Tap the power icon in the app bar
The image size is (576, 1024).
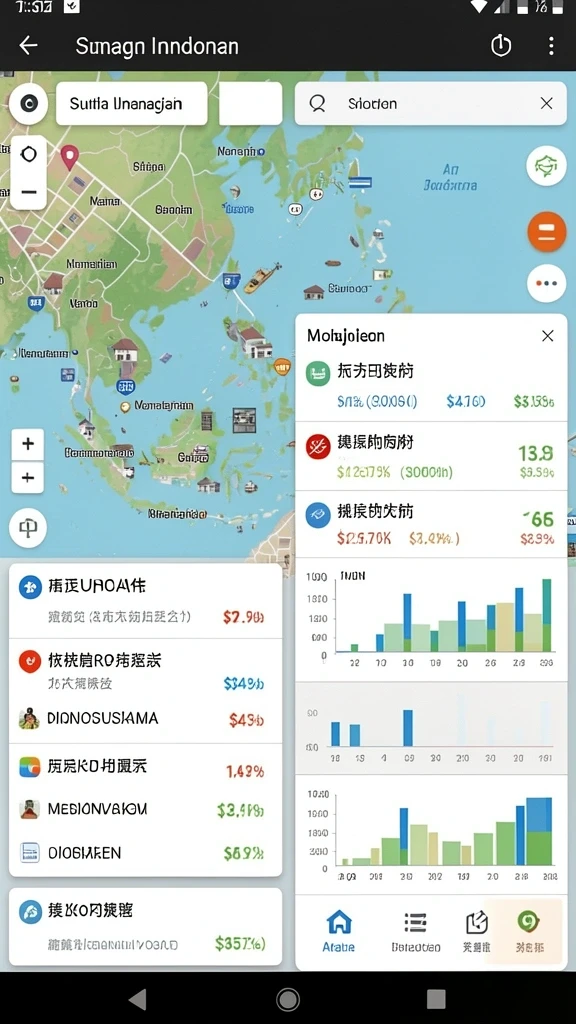pos(501,46)
